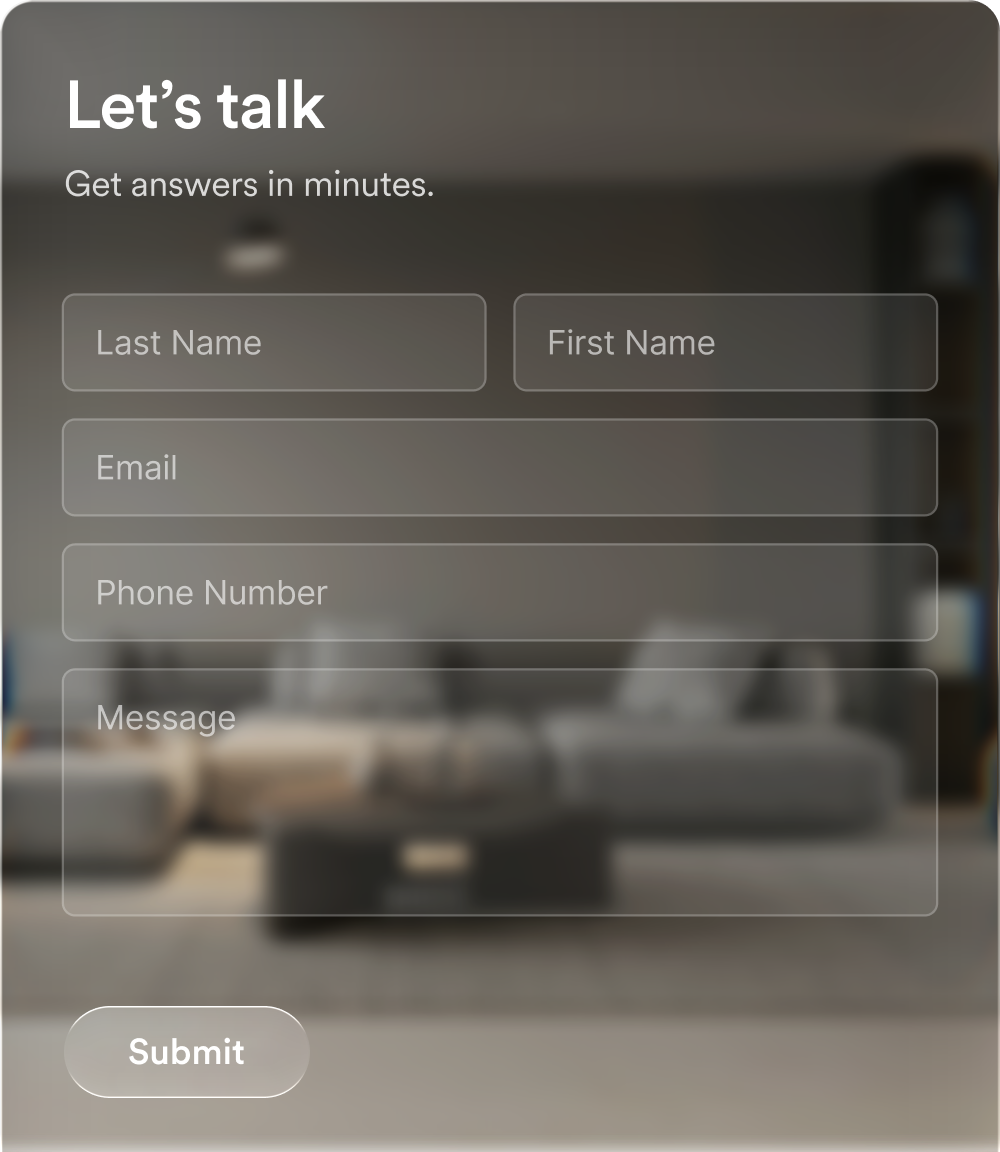Tap the Phone Number field

(500, 592)
